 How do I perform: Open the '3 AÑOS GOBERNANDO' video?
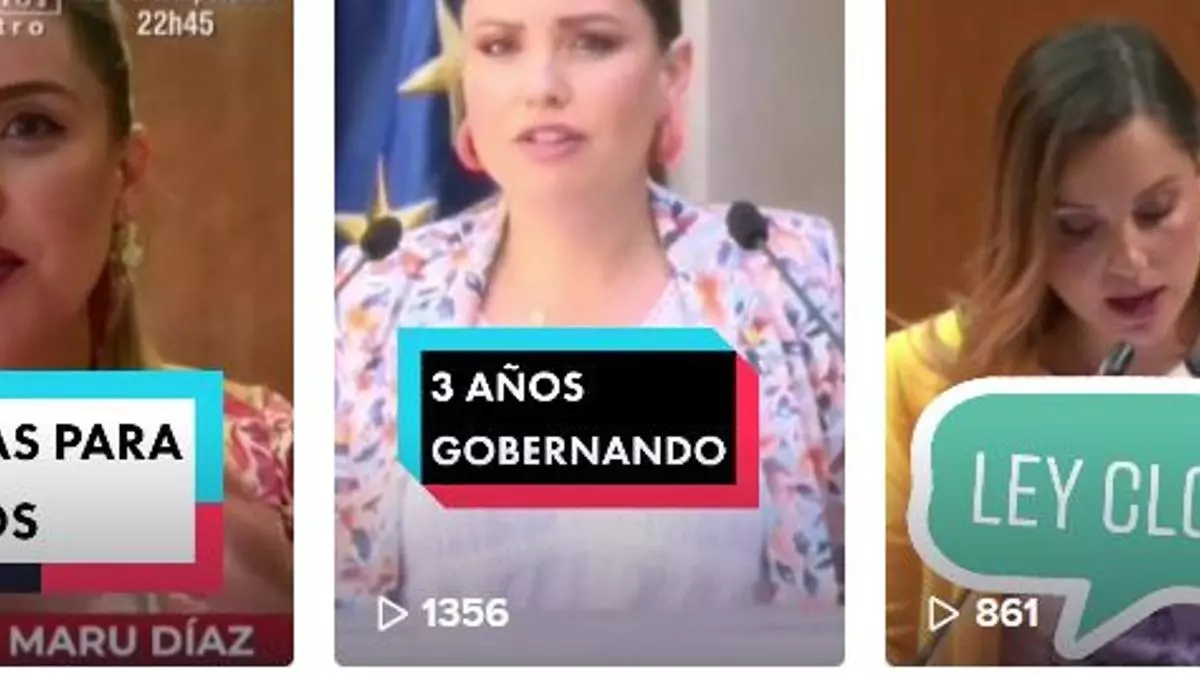pyautogui.click(x=589, y=330)
